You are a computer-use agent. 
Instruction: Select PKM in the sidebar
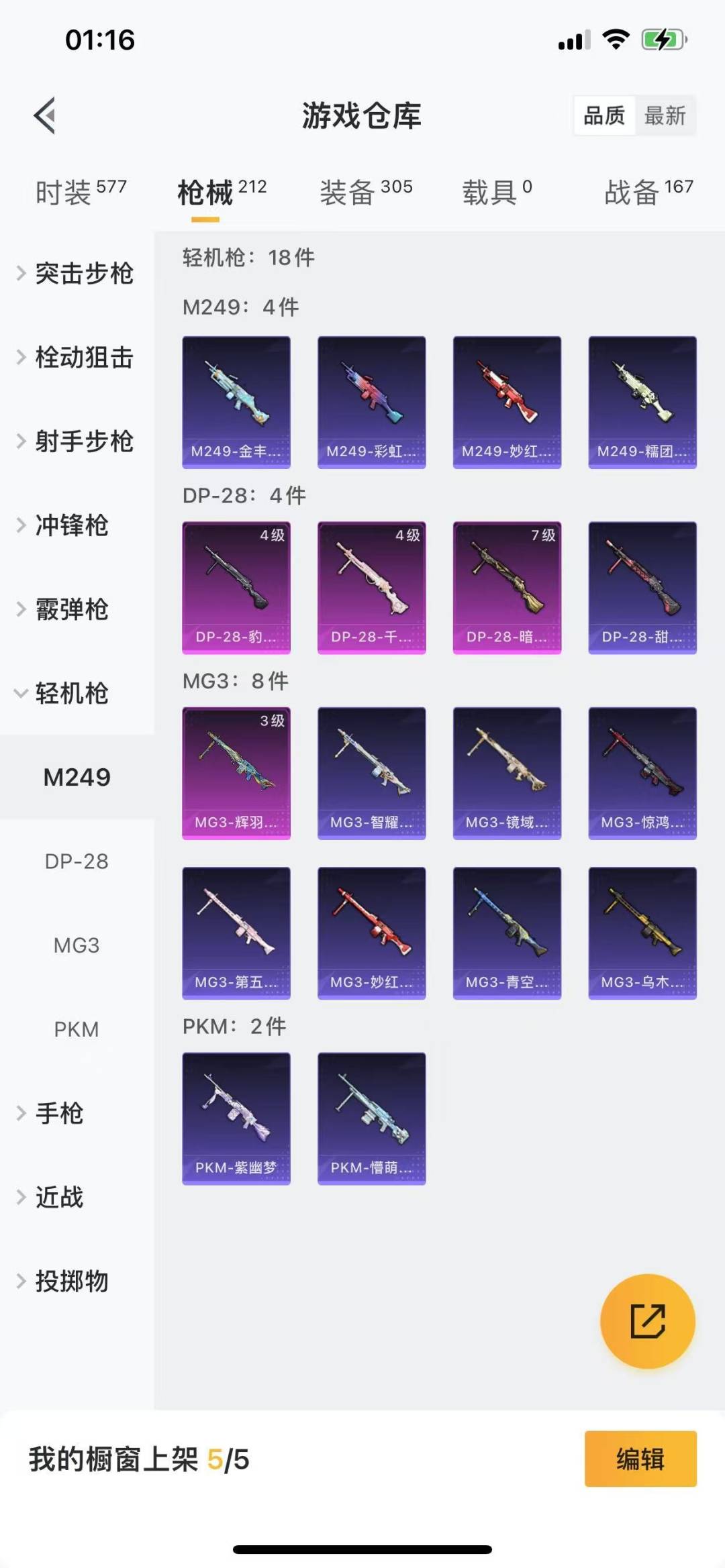[77, 1029]
